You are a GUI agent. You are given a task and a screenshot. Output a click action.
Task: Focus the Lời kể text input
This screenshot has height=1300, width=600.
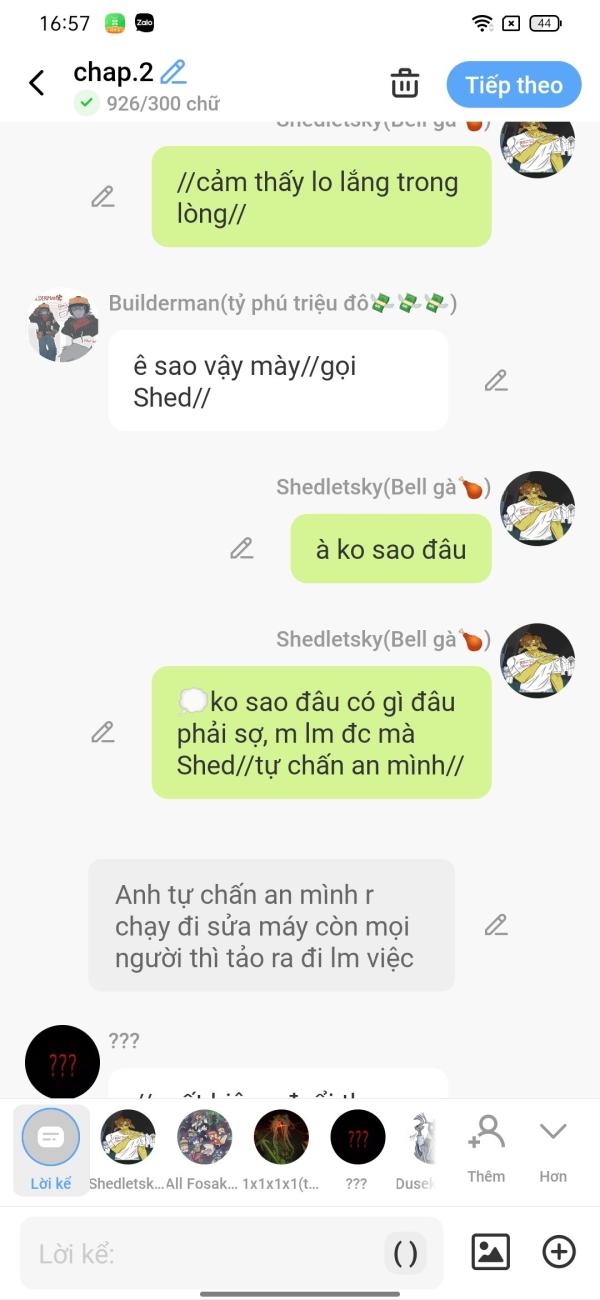coord(200,1253)
